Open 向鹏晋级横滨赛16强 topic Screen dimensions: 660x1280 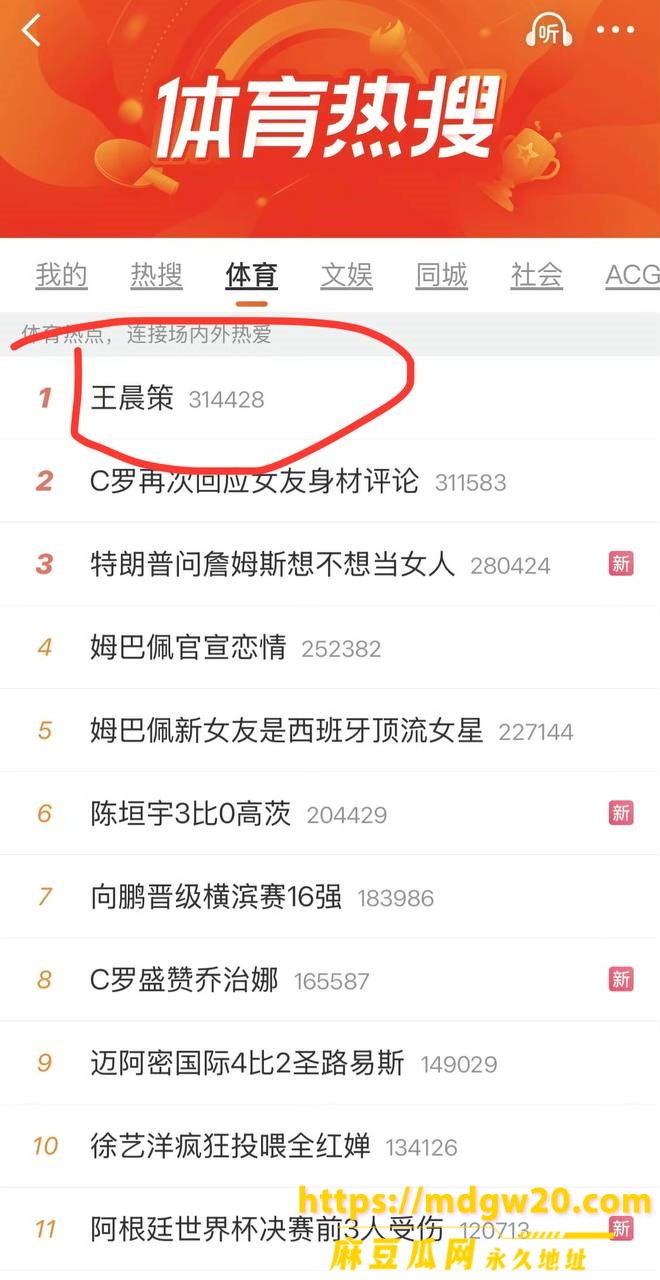point(330,897)
